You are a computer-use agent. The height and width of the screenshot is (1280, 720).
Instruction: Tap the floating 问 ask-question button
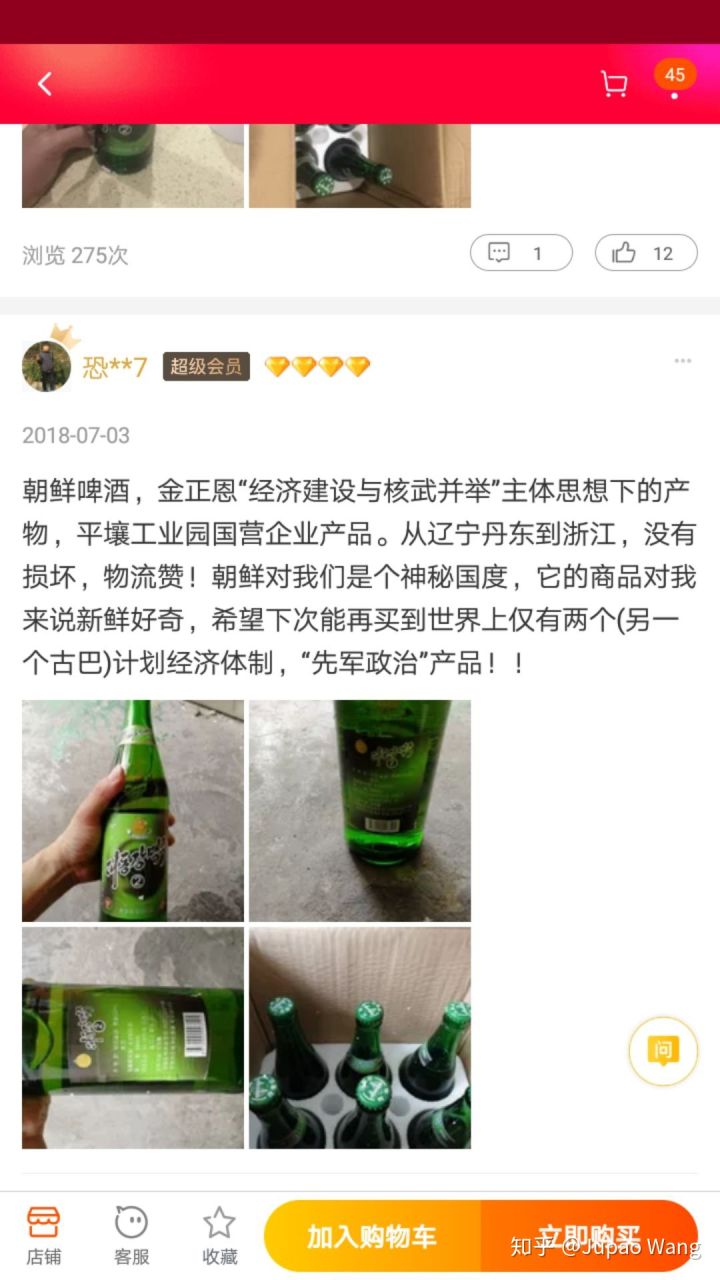click(x=663, y=1050)
